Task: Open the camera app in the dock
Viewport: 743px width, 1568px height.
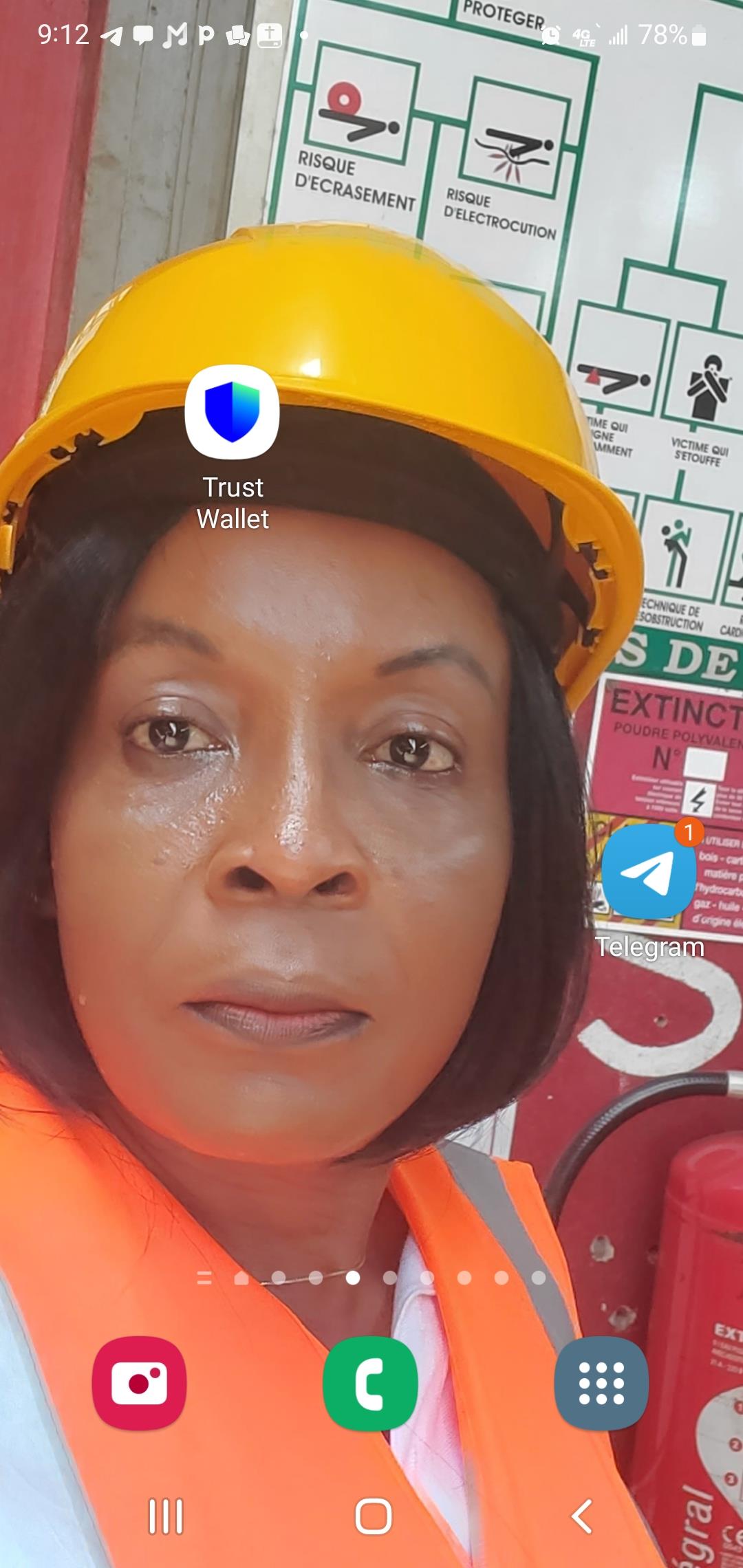Action: (x=139, y=1382)
